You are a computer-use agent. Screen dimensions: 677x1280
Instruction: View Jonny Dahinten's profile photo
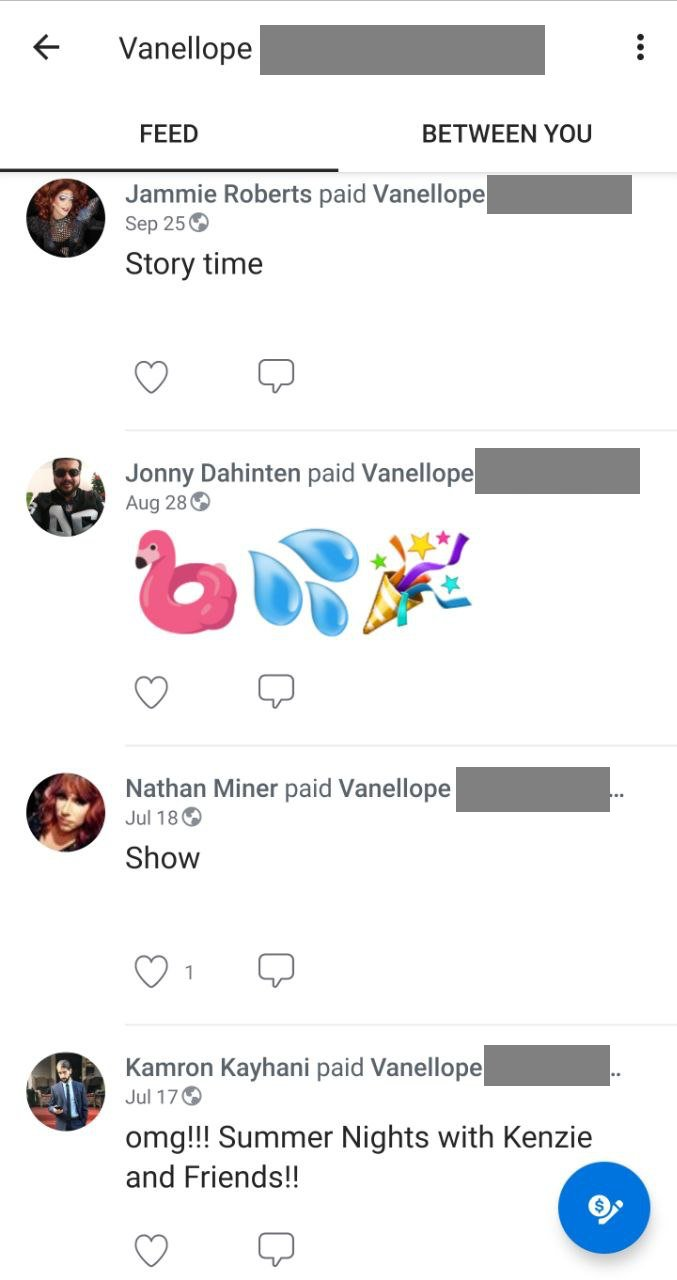[66, 497]
